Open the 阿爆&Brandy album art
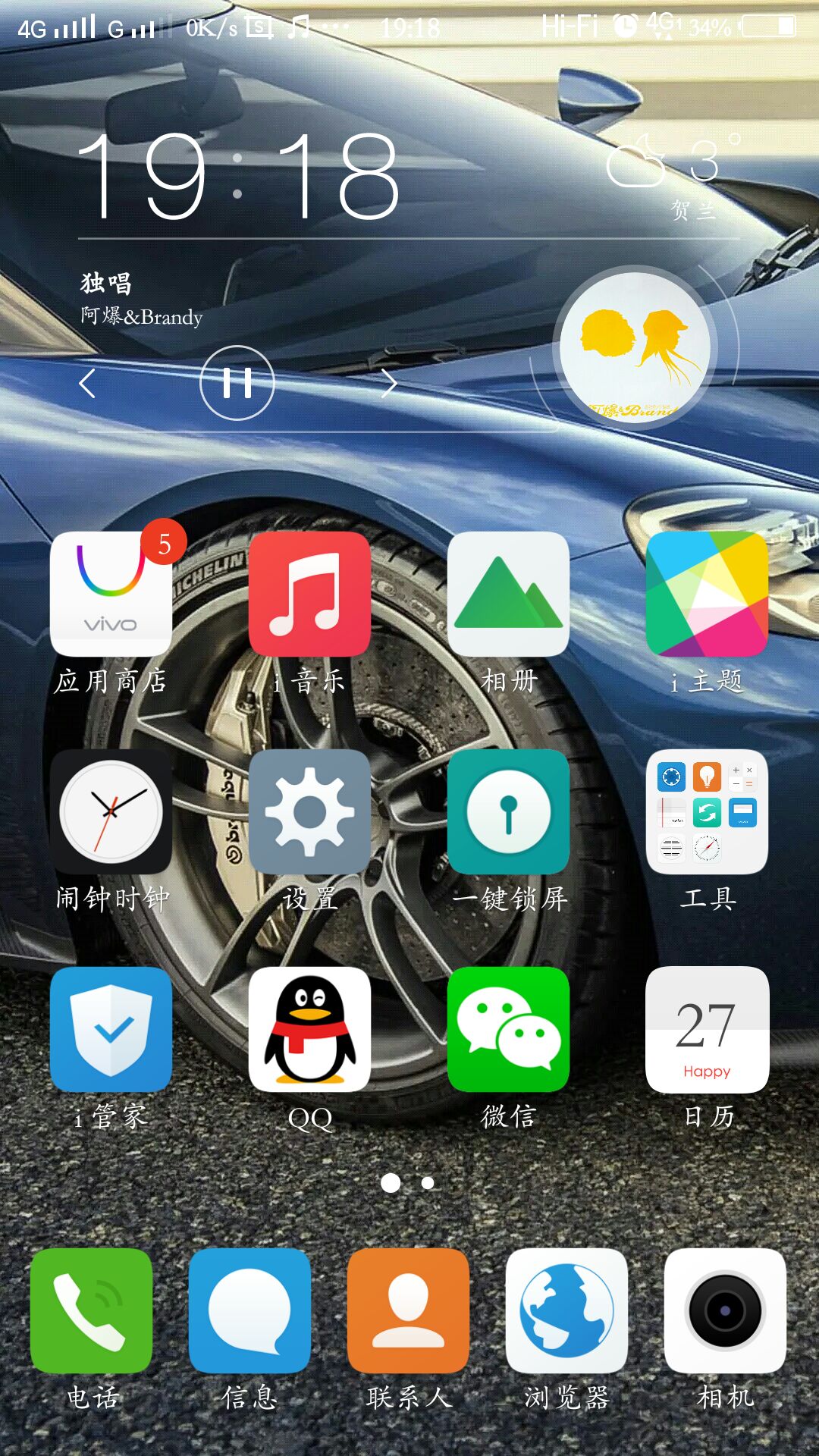Image resolution: width=819 pixels, height=1456 pixels. coord(635,347)
